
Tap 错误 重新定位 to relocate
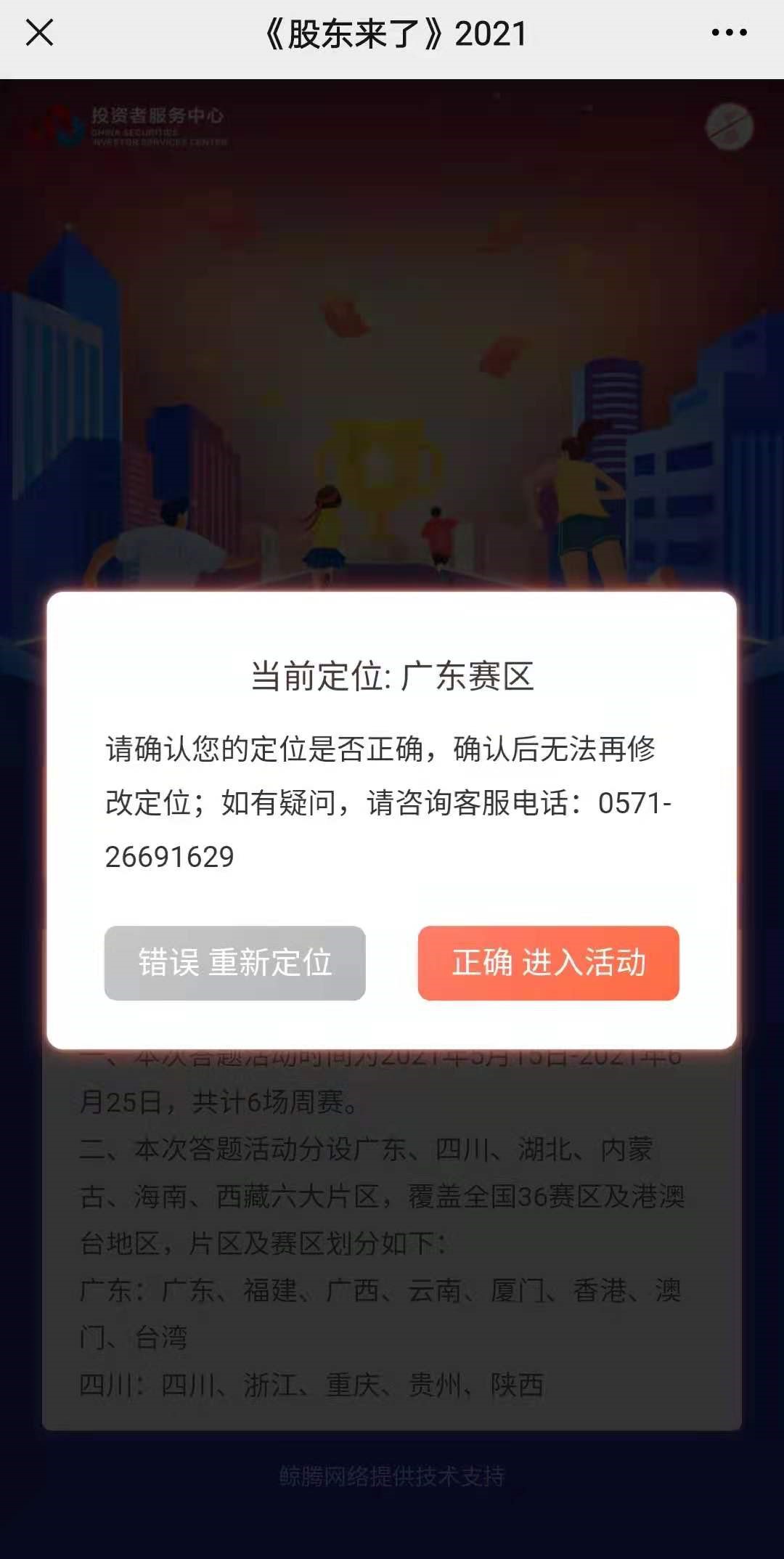pos(234,963)
